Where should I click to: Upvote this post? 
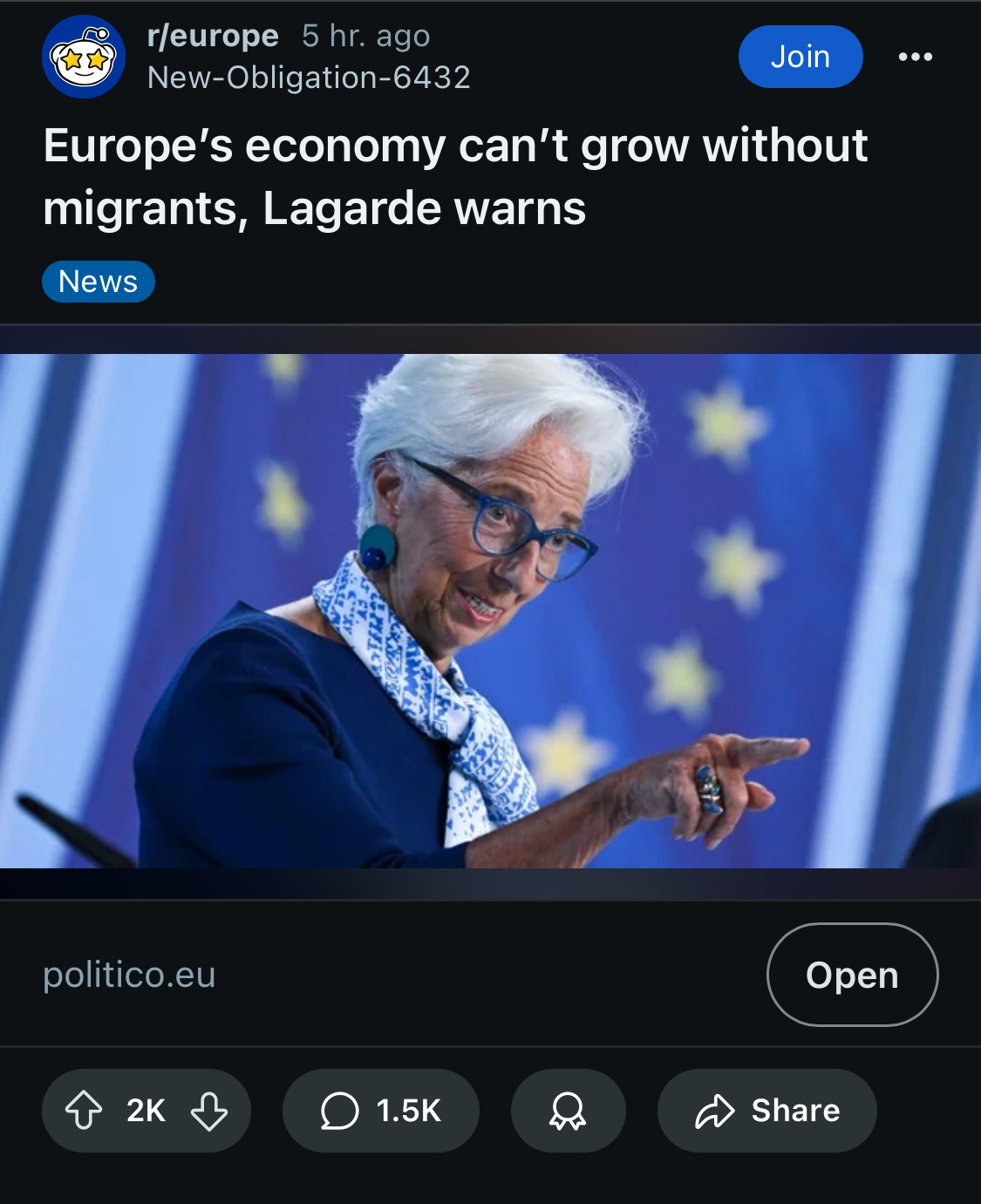84,1111
